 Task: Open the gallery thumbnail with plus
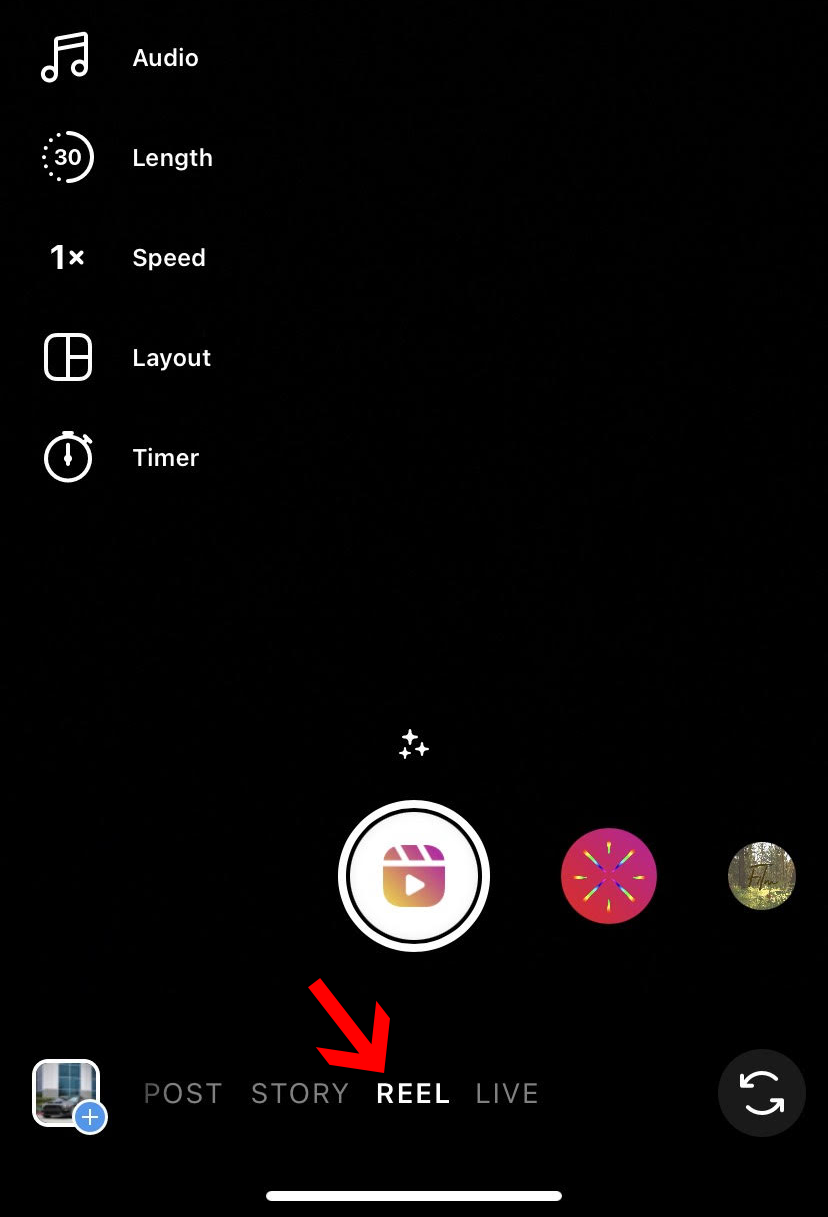[68, 1093]
